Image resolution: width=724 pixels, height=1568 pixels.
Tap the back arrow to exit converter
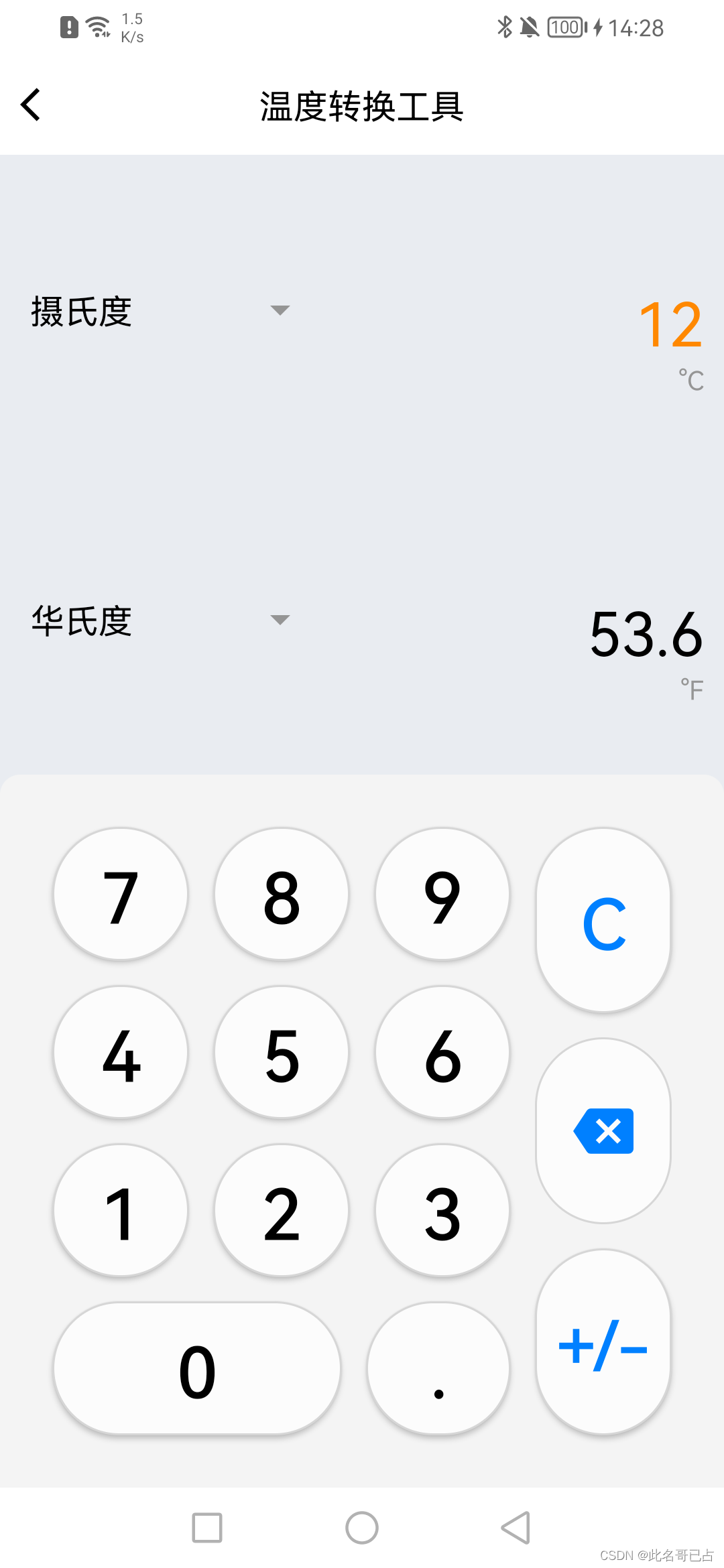(x=30, y=105)
